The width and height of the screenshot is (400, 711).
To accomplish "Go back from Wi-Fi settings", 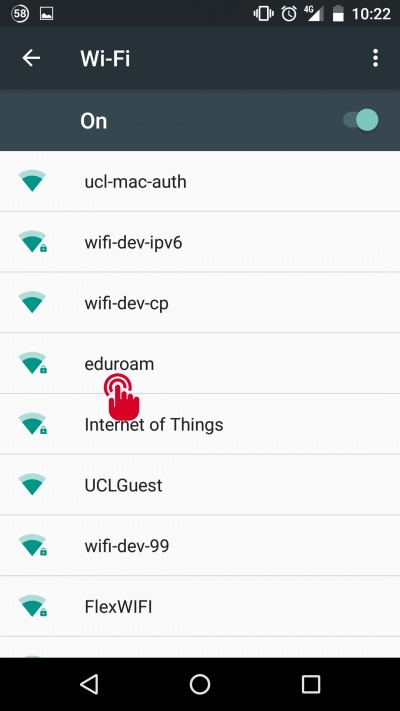I will coord(31,58).
